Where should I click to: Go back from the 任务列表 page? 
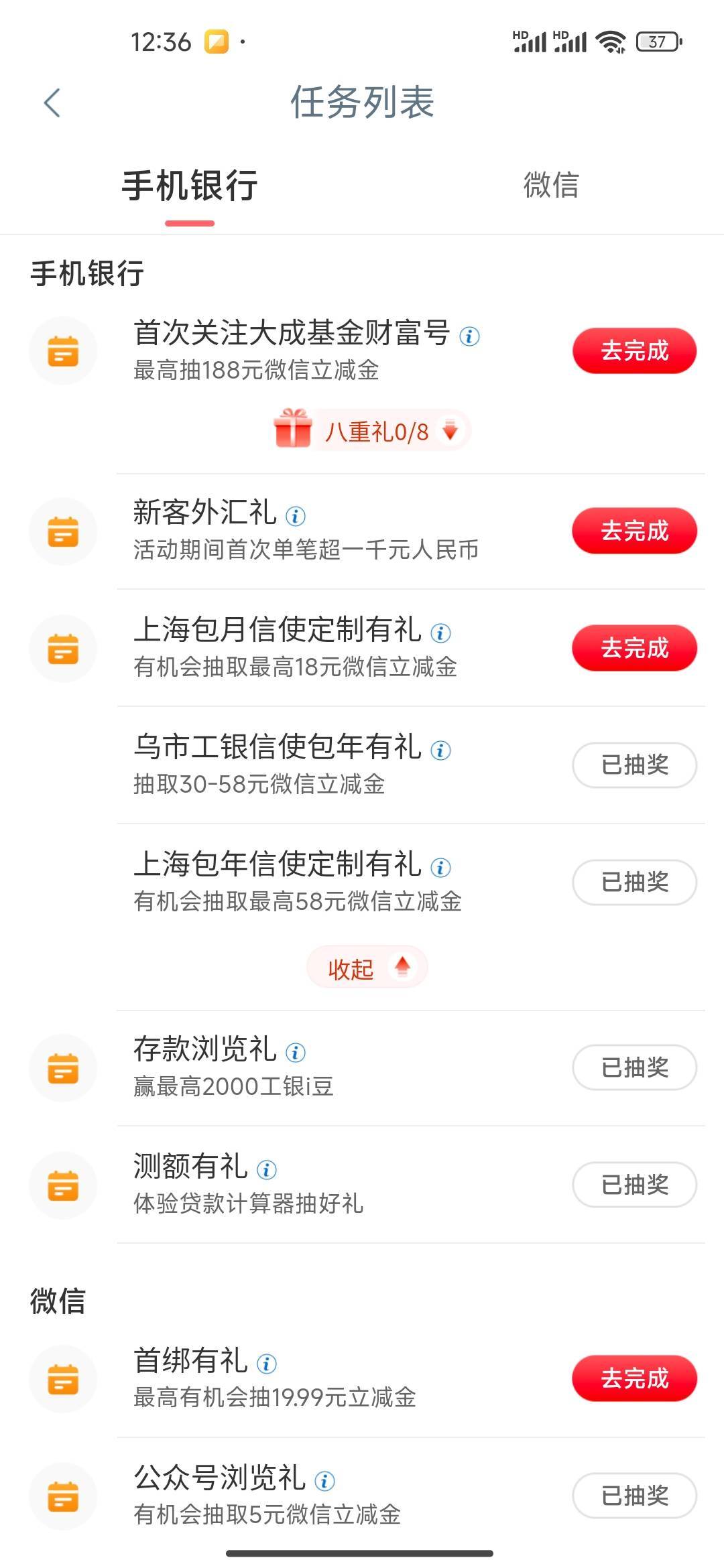point(52,103)
